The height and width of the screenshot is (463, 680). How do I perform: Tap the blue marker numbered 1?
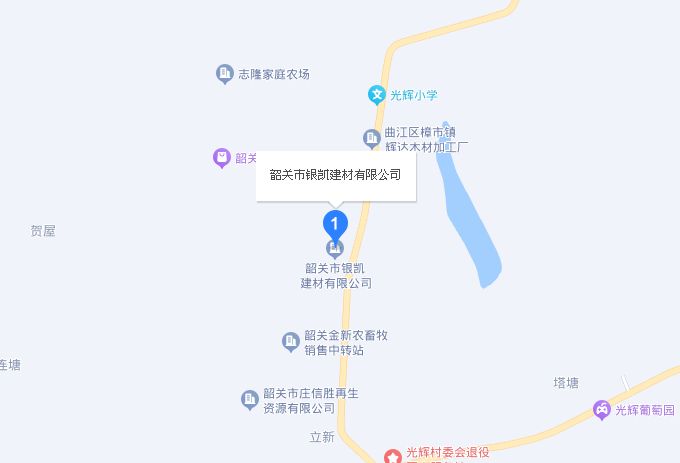pyautogui.click(x=335, y=222)
